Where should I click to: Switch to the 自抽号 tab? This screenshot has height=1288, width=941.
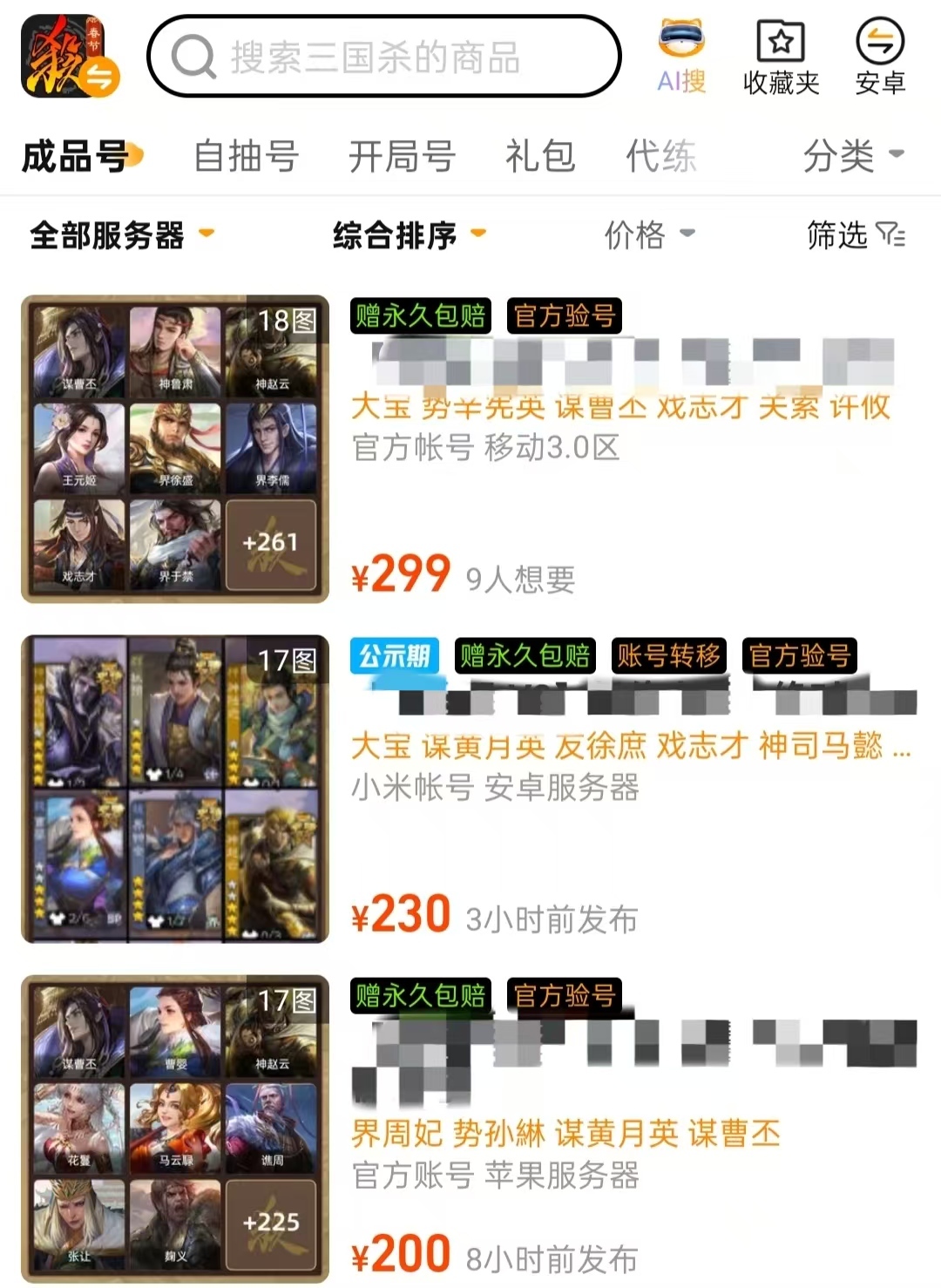click(246, 157)
